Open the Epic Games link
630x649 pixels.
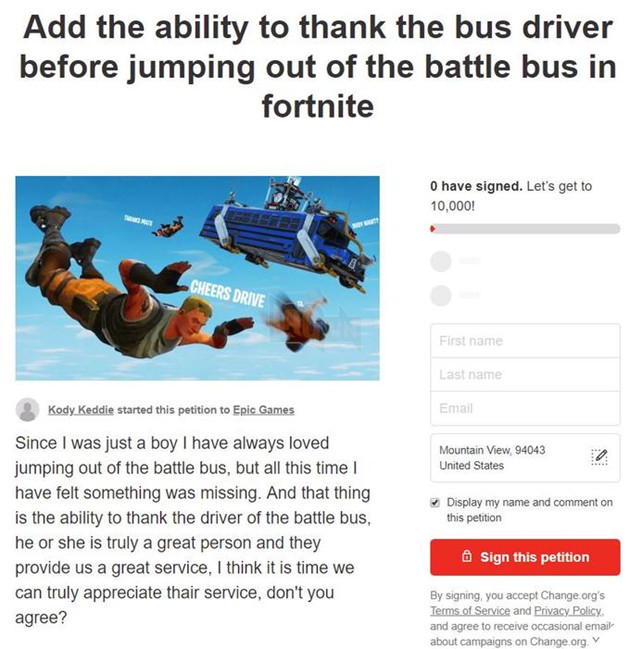264,410
